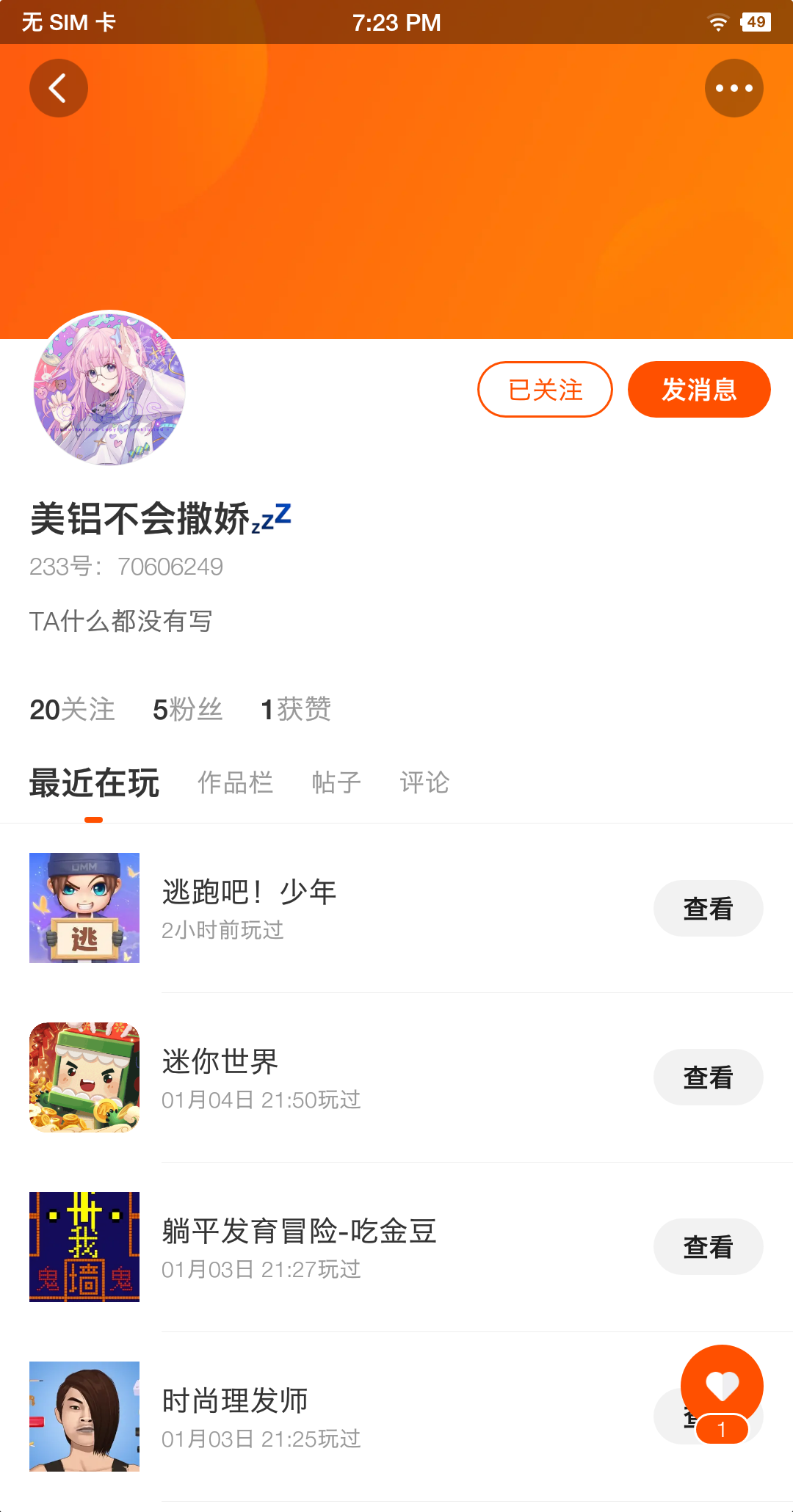Switch to the 帖子 tab
This screenshot has height=1512, width=793.
(x=336, y=782)
